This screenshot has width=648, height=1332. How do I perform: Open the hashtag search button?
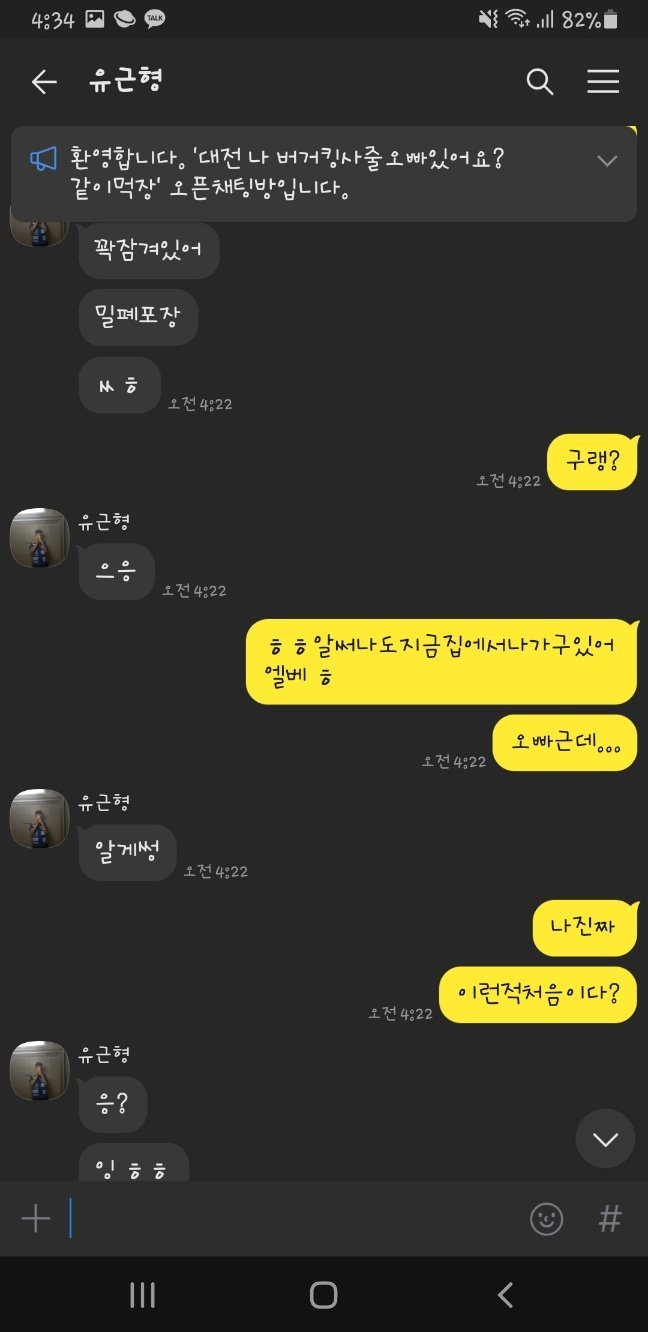coord(610,1218)
